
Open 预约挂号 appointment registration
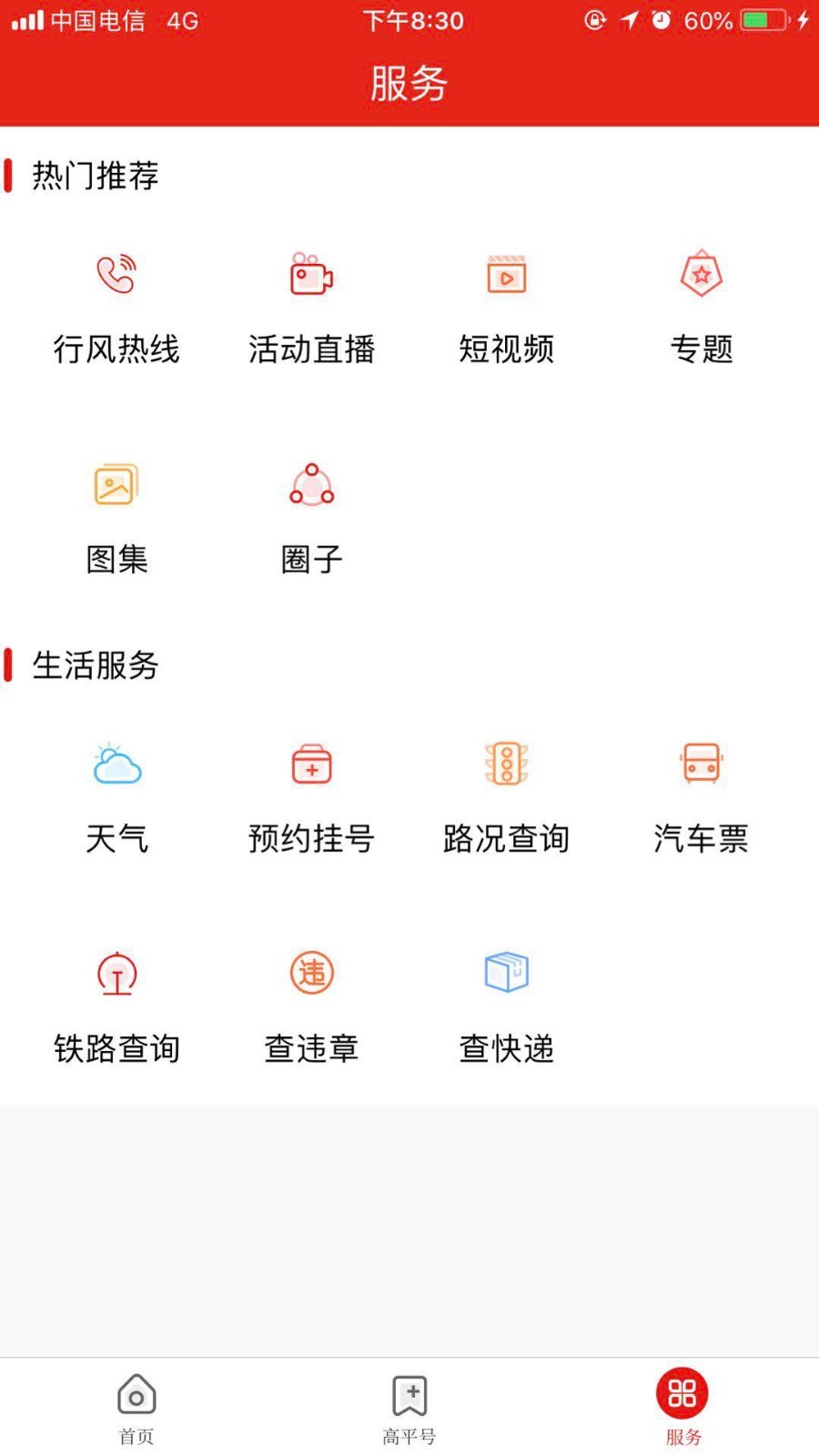click(x=311, y=797)
